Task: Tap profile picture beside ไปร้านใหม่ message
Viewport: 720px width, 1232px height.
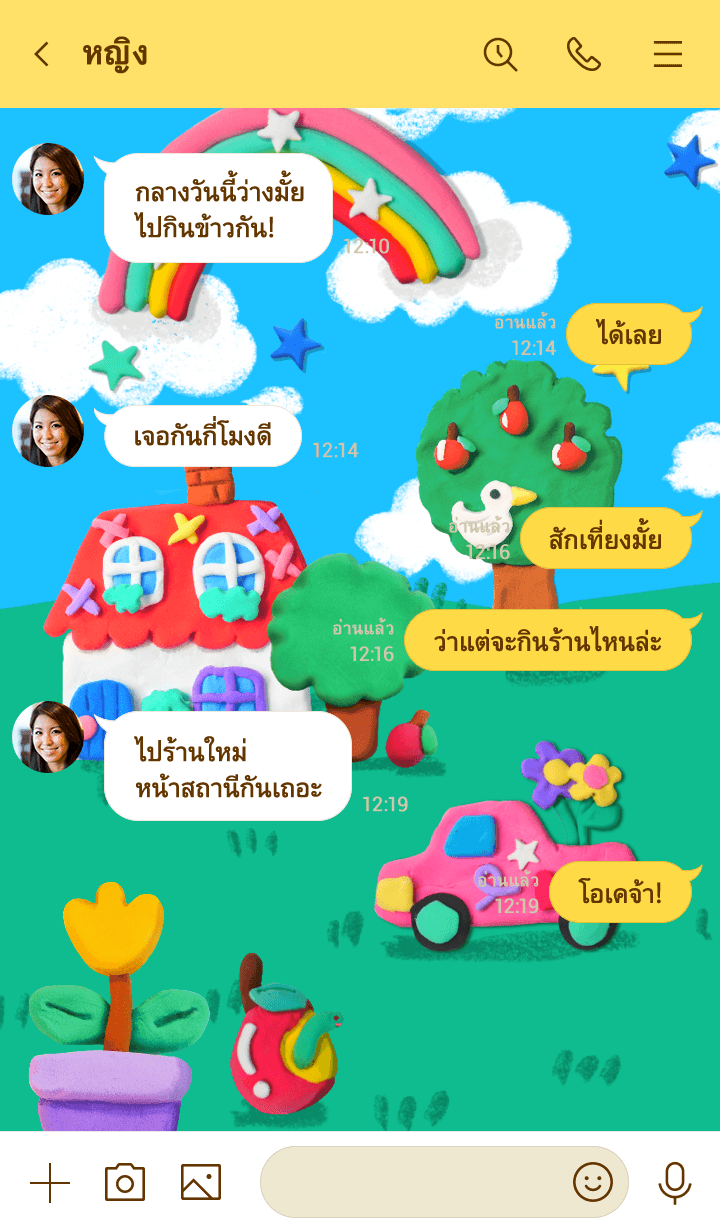Action: pos(48,737)
